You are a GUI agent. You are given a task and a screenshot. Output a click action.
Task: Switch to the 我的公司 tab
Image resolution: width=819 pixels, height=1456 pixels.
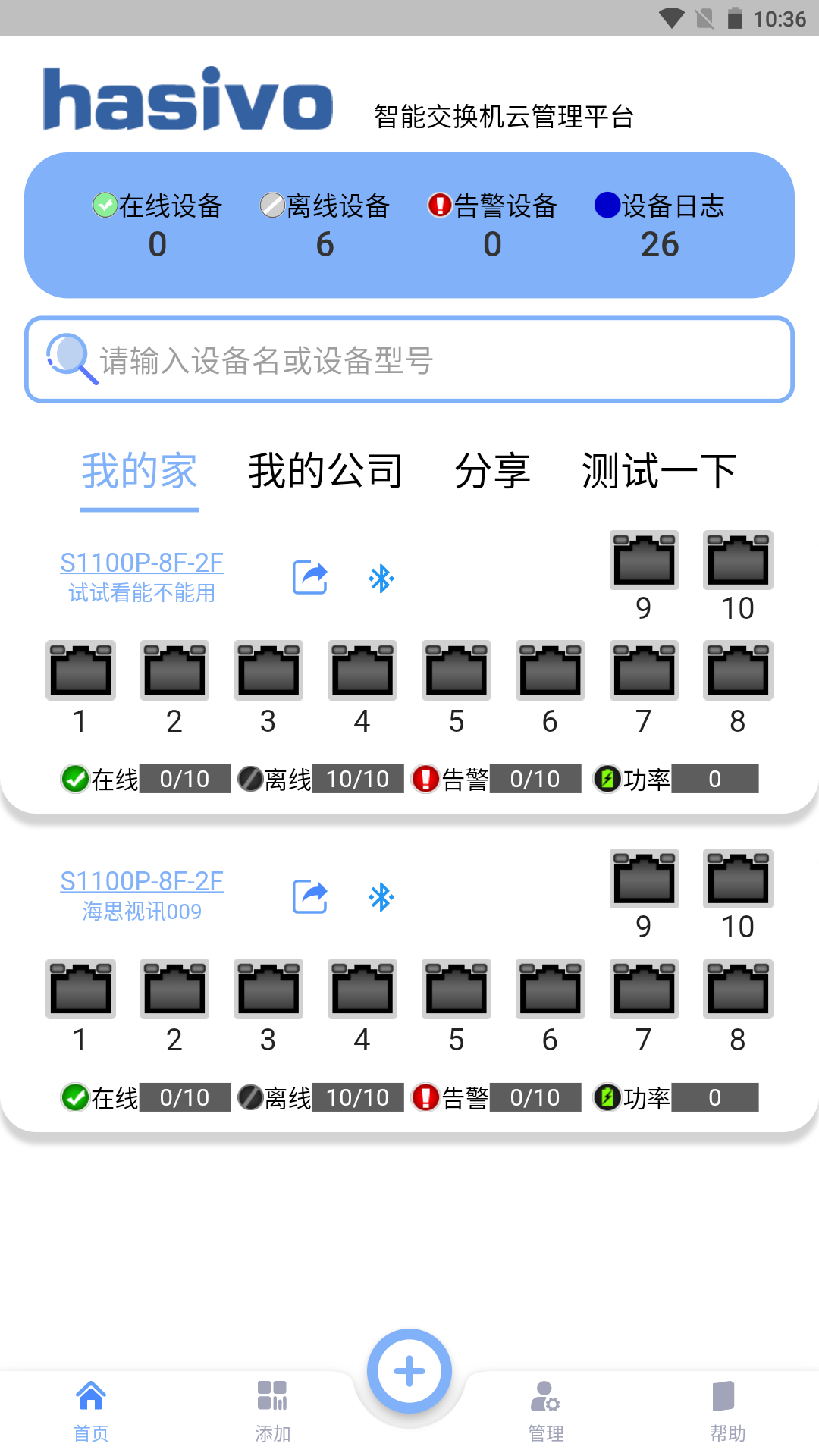325,471
